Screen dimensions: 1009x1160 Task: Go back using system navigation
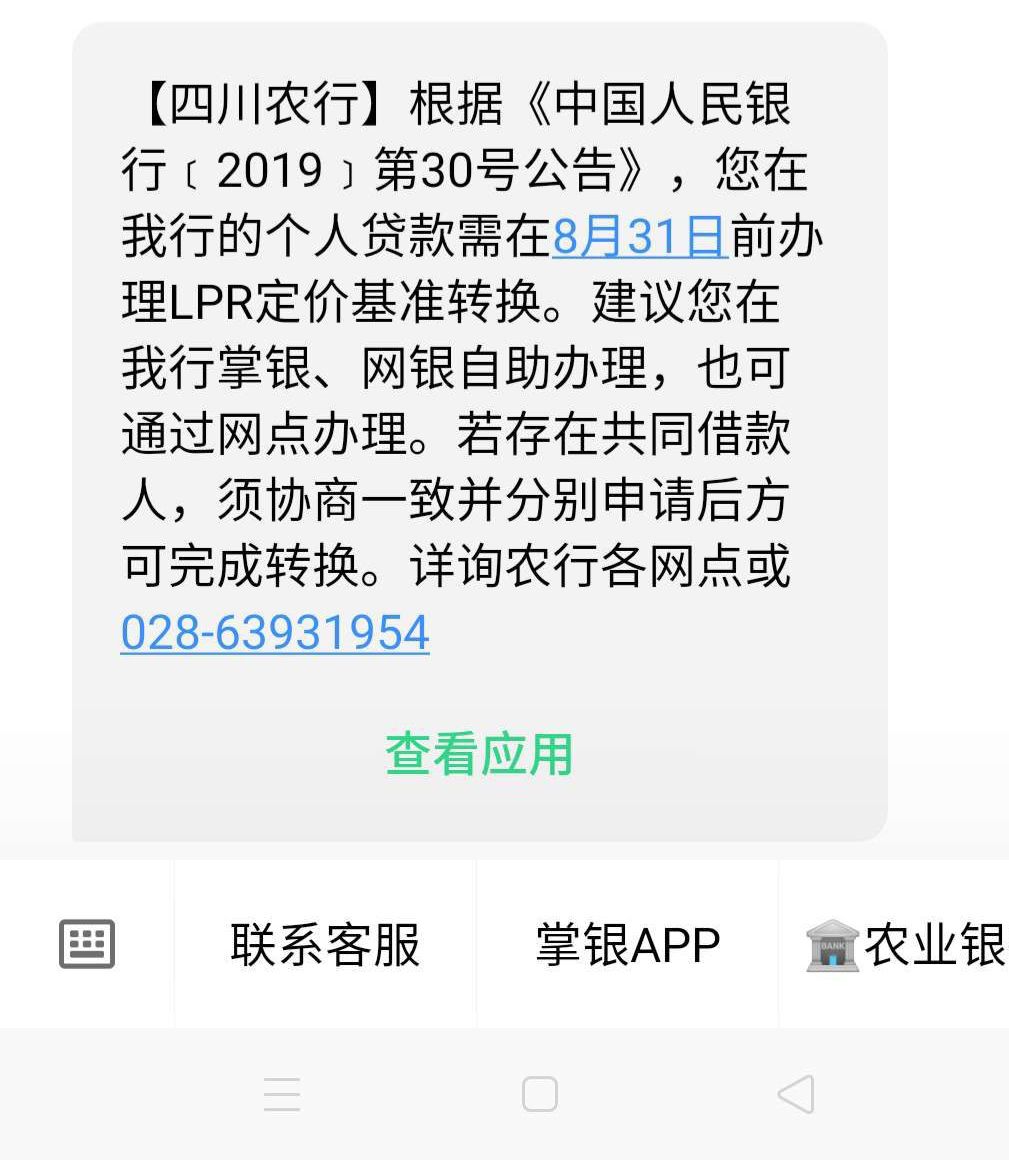(x=796, y=1094)
